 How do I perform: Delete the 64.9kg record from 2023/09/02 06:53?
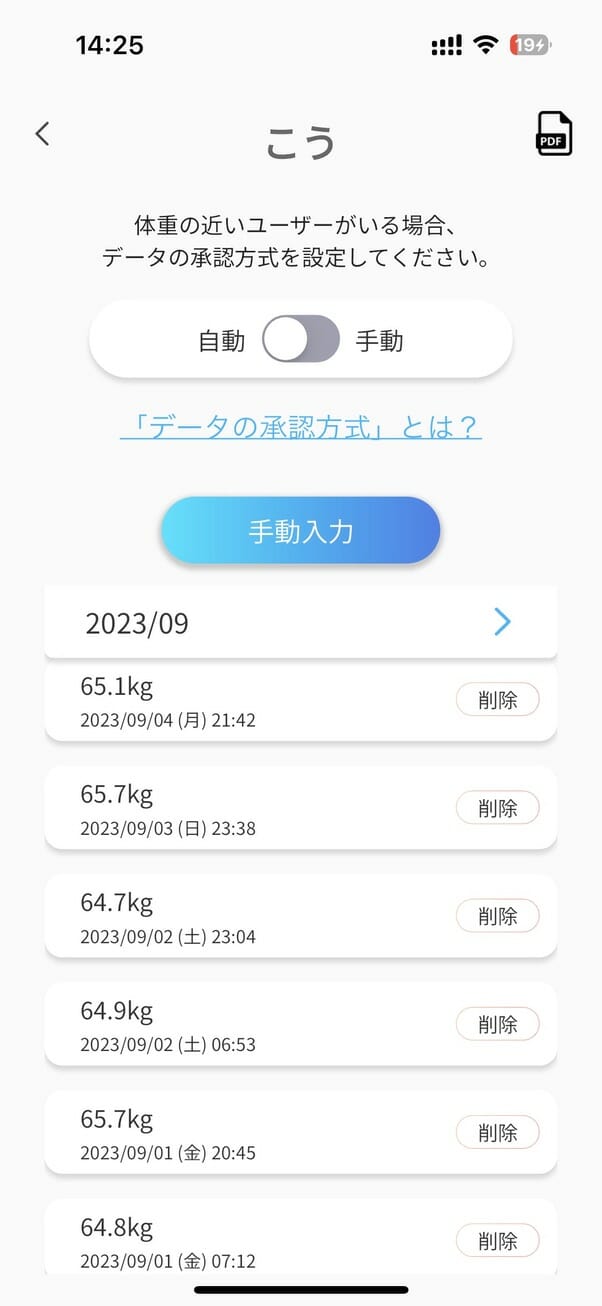coord(498,1024)
